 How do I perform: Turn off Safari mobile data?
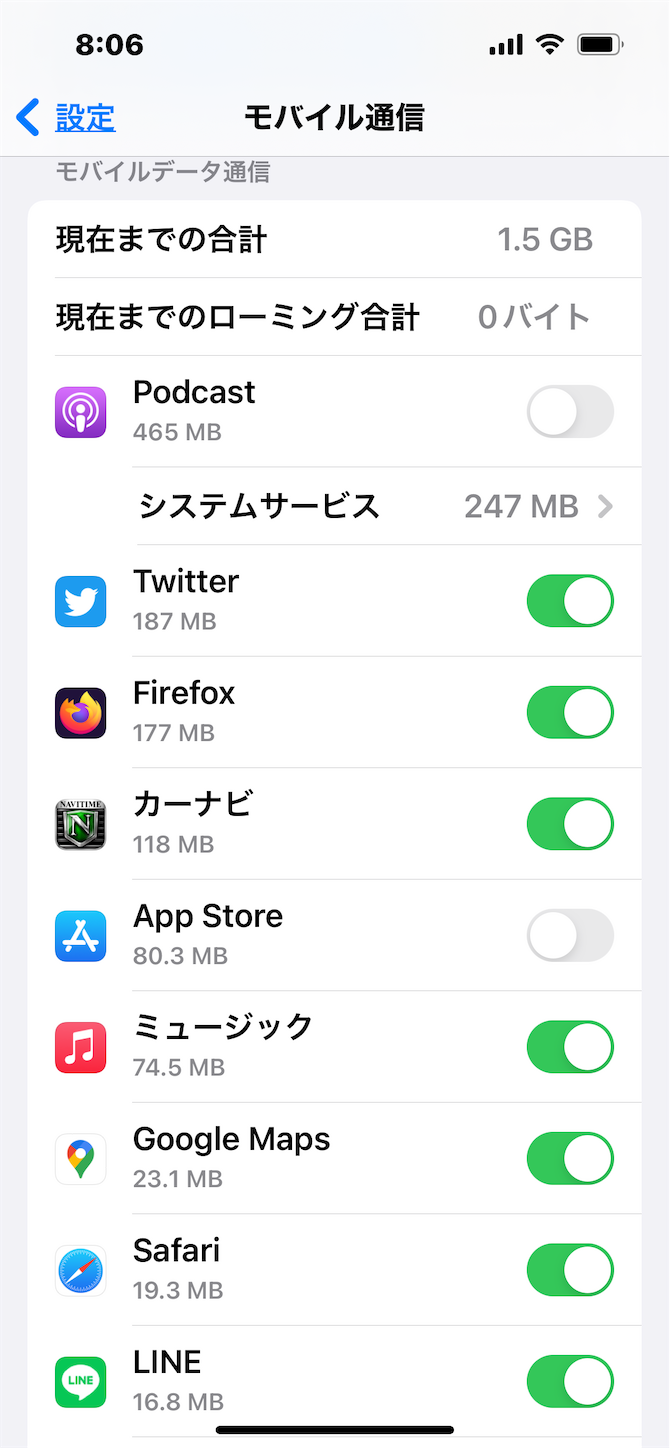[x=569, y=1270]
